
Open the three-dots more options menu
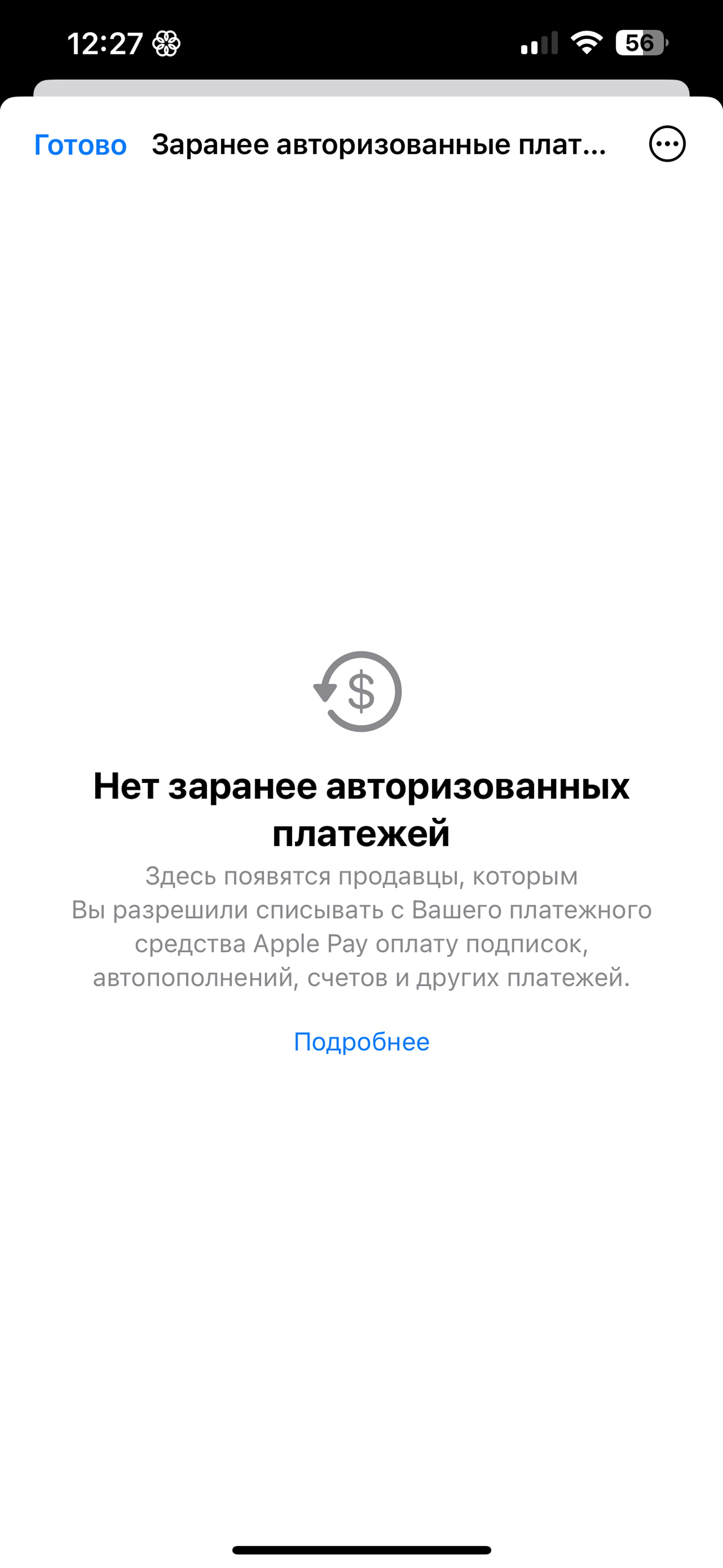point(667,144)
